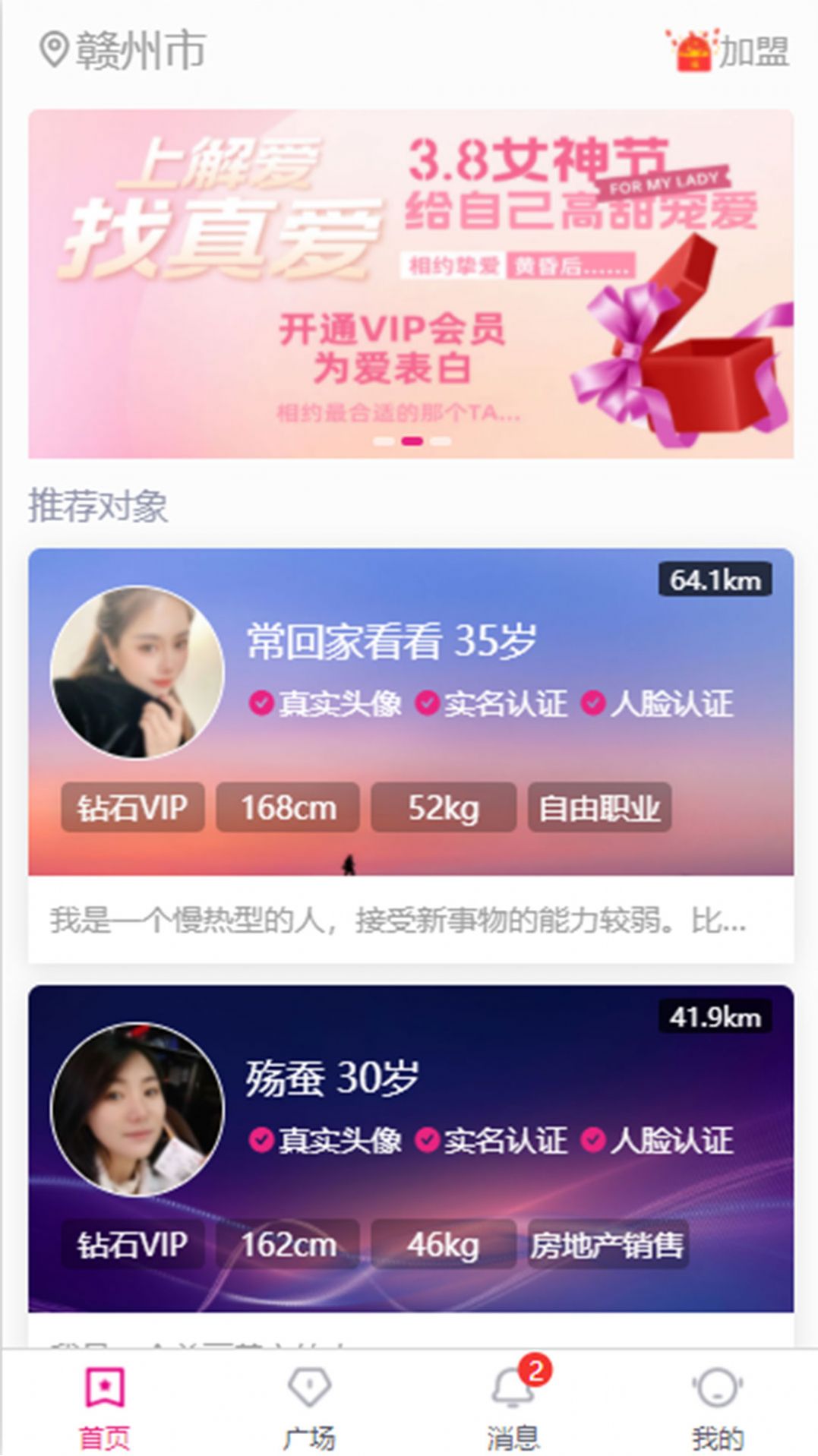The image size is (818, 1456).
Task: Open the 3.8 女神节 banner promotion
Action: click(x=409, y=281)
